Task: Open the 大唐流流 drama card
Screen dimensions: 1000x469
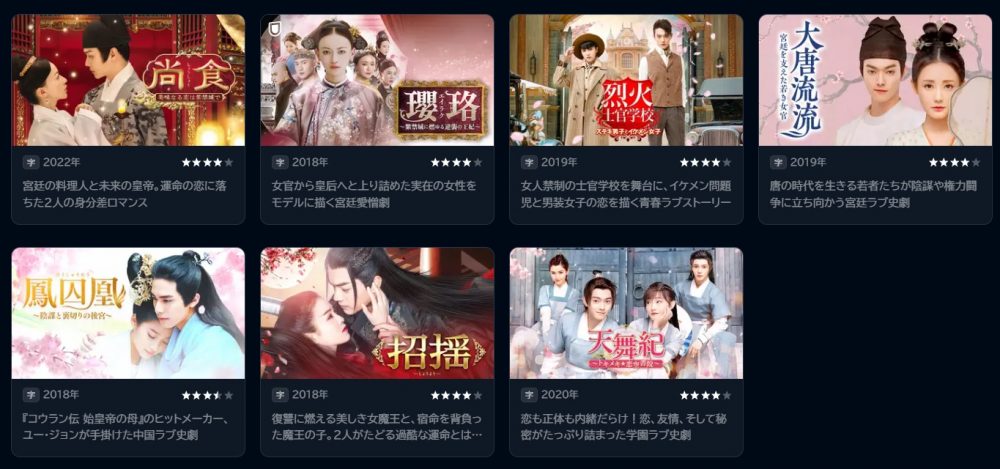Action: 875,82
